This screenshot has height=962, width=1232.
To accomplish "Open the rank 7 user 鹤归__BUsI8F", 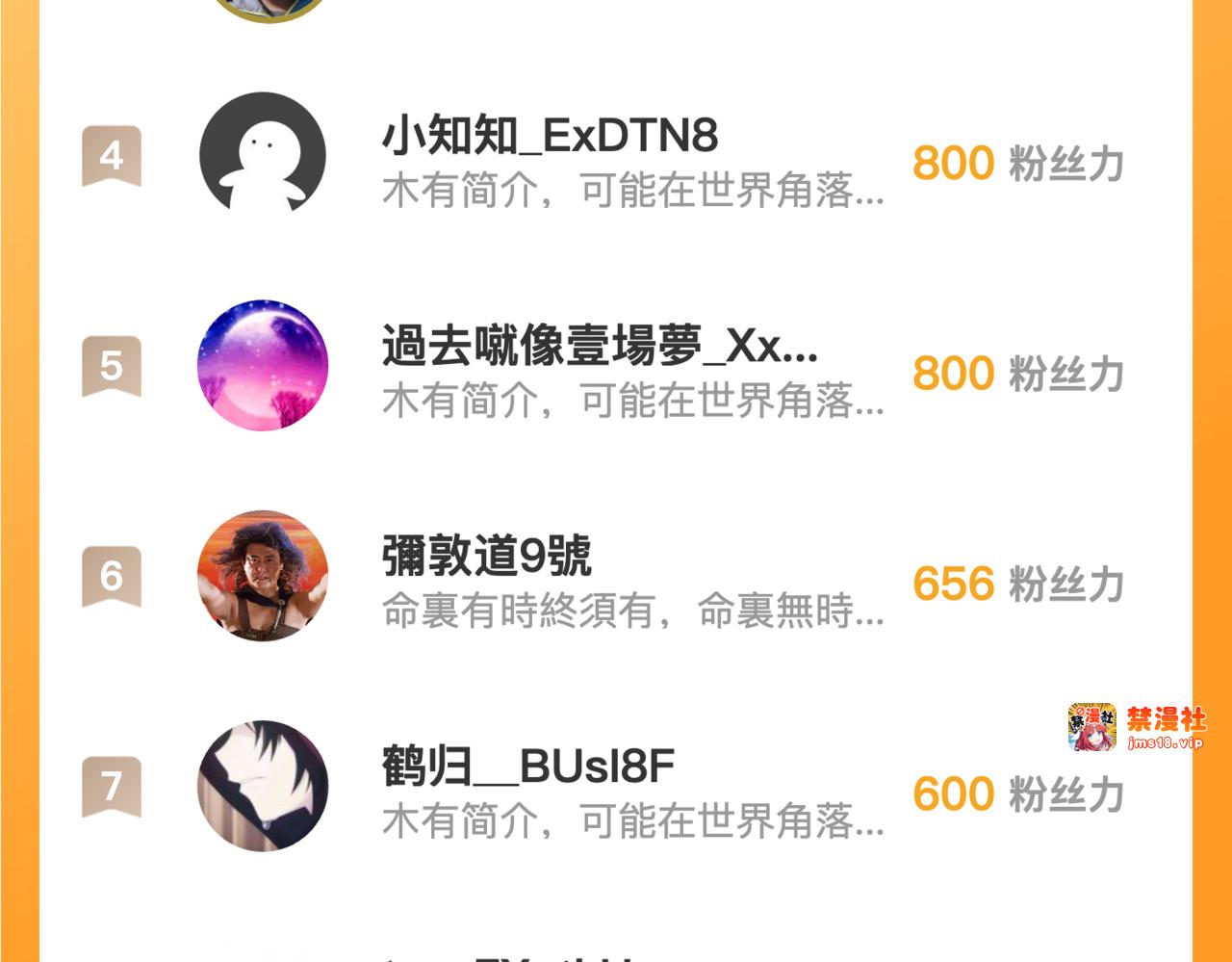I will pyautogui.click(x=527, y=767).
